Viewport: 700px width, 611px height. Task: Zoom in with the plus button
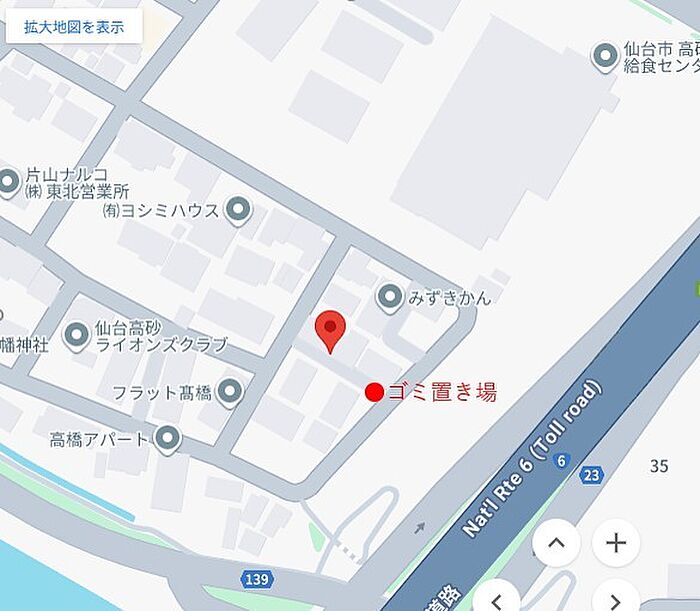616,543
